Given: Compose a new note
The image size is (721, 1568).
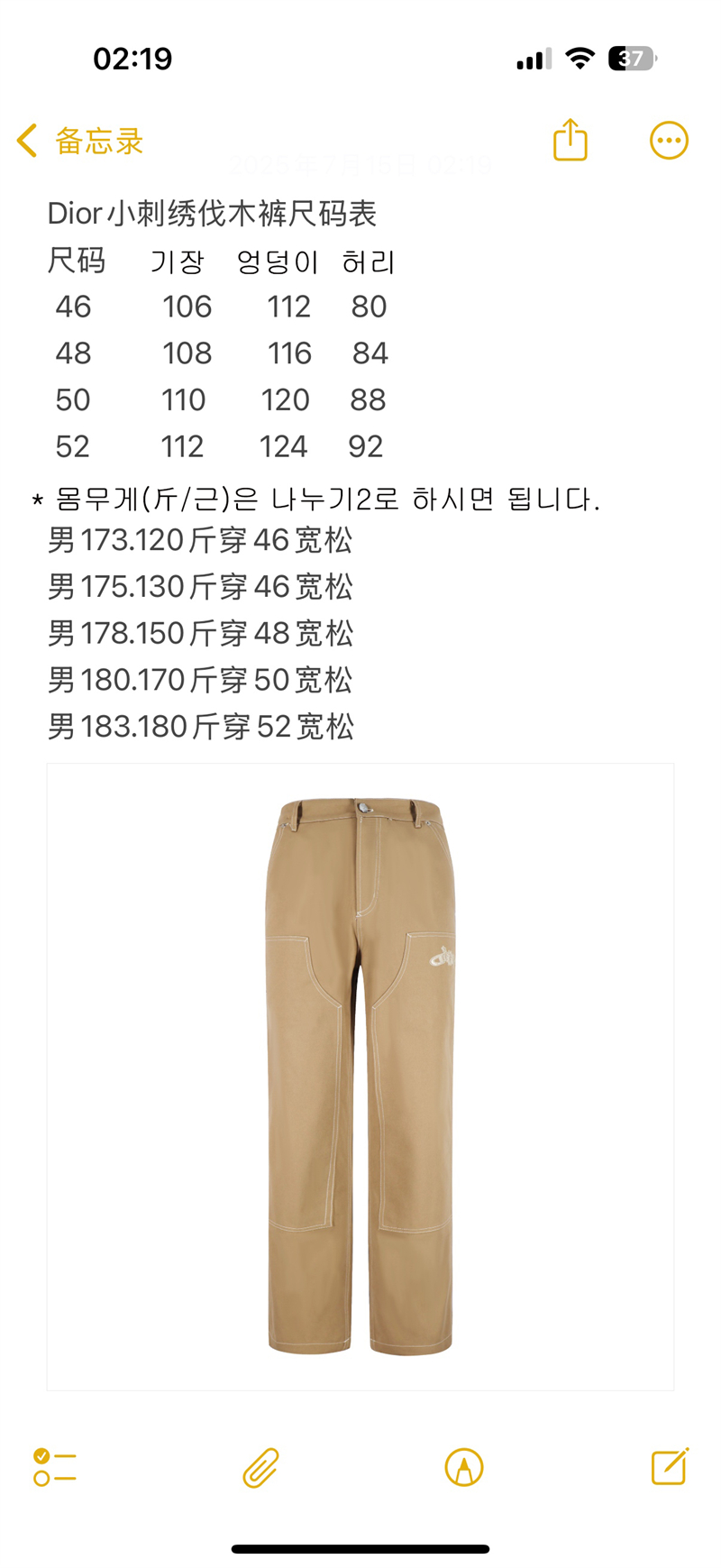Looking at the screenshot, I should point(670,1466).
